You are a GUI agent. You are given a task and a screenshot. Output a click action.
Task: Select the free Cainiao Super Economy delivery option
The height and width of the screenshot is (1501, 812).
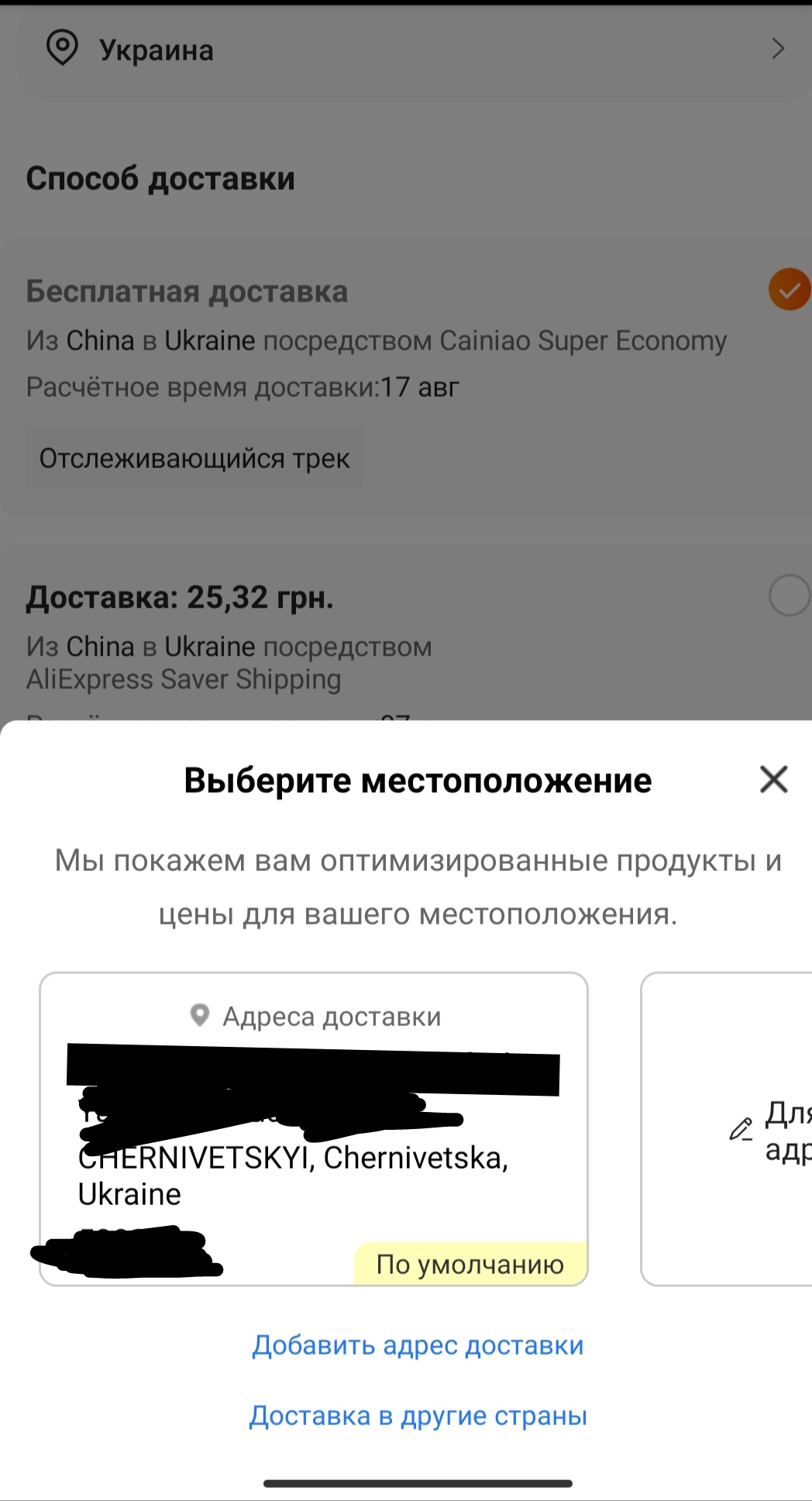[x=789, y=290]
